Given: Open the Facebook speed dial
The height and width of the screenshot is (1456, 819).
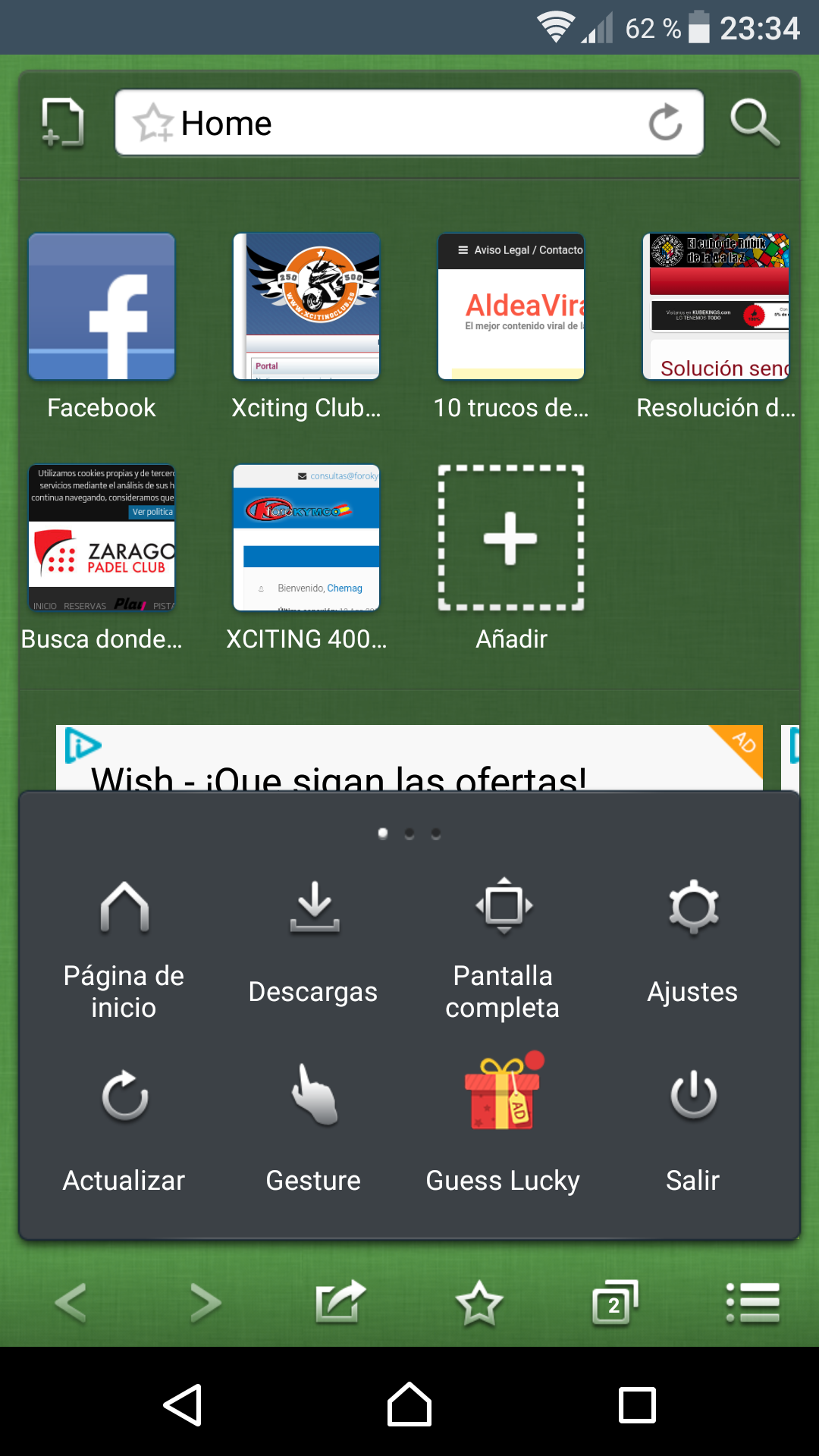Looking at the screenshot, I should pyautogui.click(x=102, y=306).
